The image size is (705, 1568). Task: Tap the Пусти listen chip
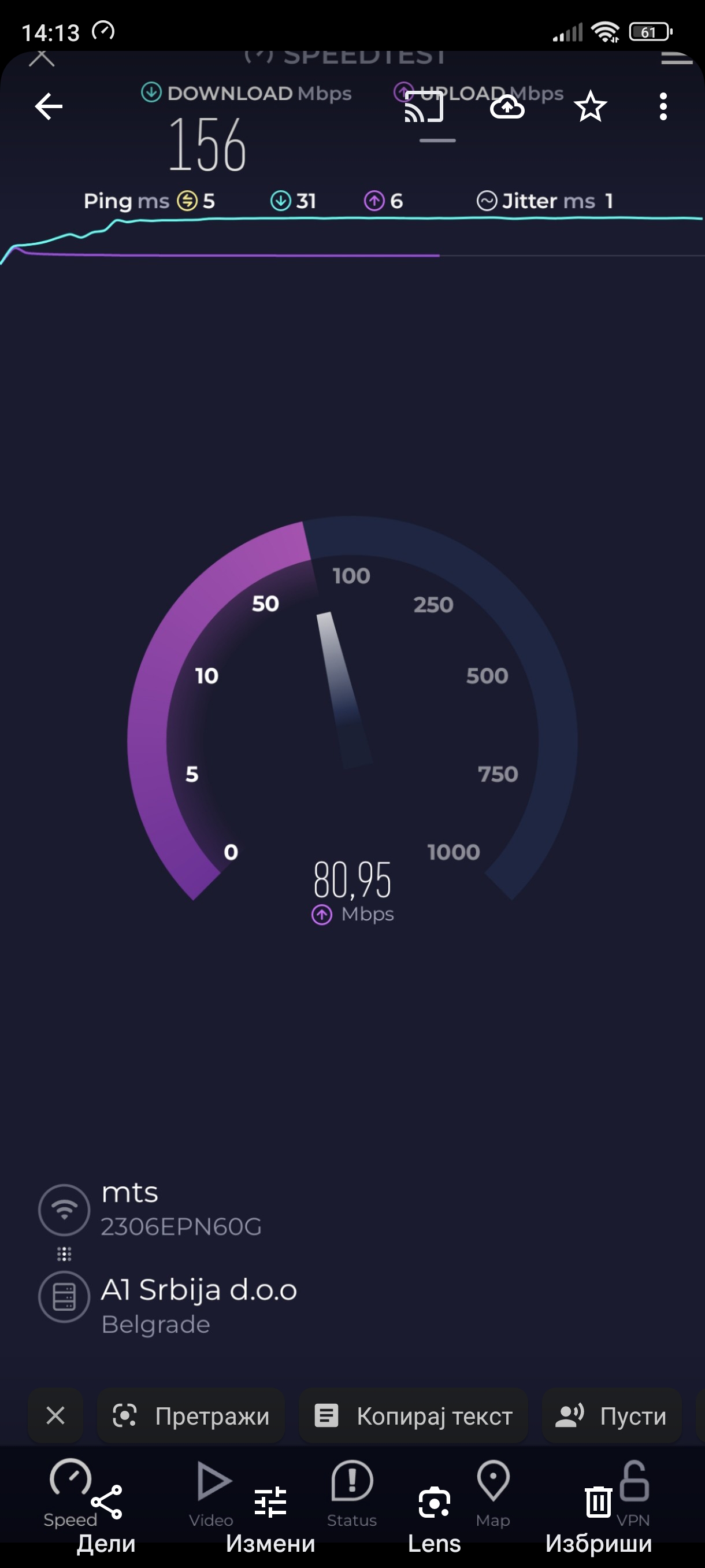click(x=611, y=1416)
